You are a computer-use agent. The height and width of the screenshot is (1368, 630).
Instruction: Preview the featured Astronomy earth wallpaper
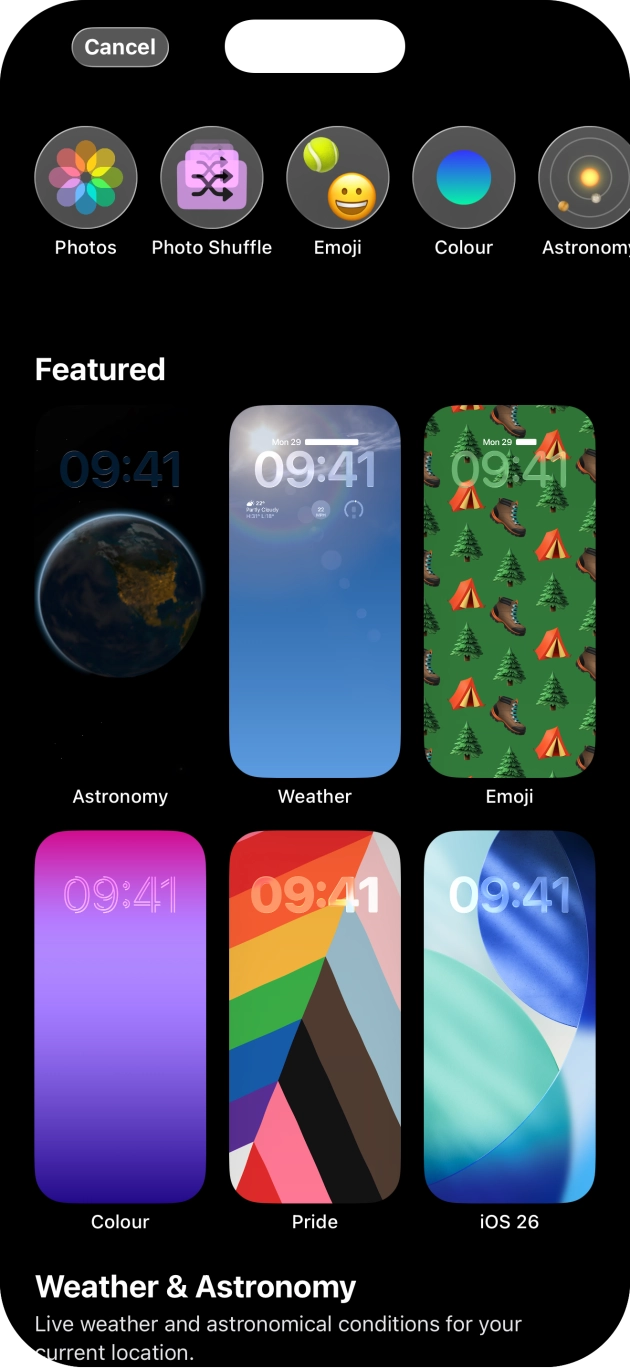pyautogui.click(x=120, y=592)
